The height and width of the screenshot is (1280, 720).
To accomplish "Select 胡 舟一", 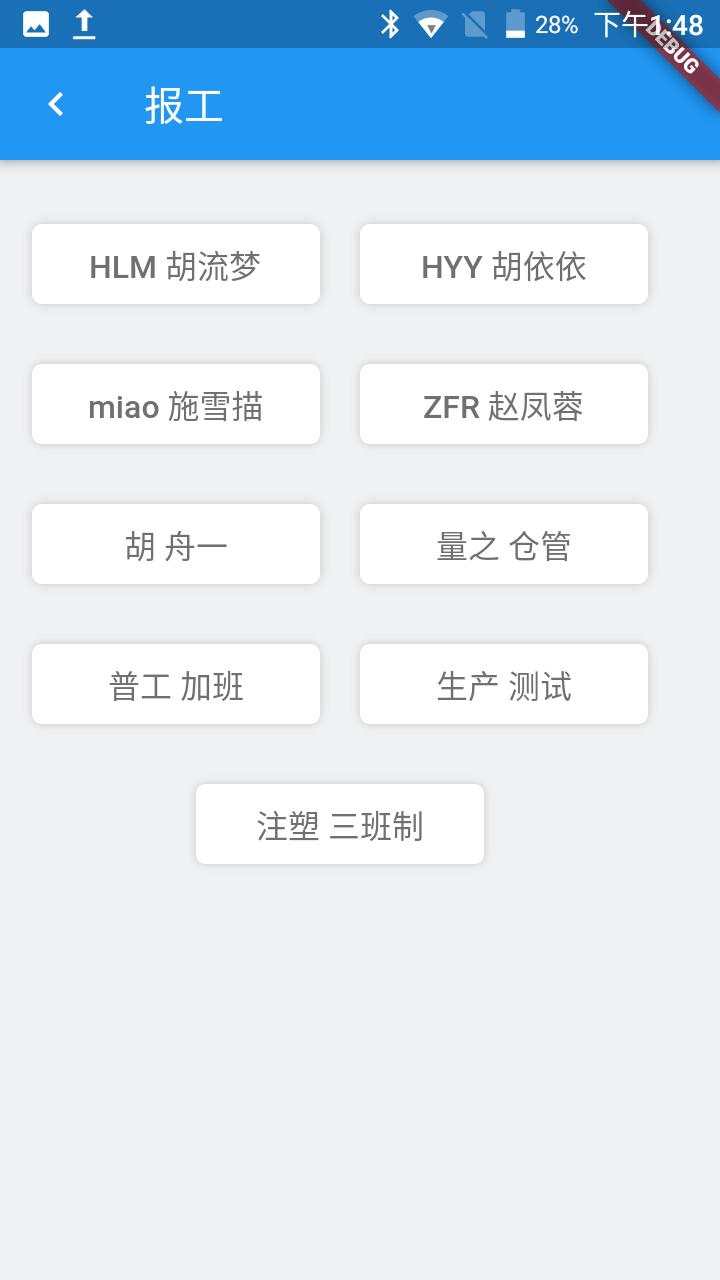I will point(176,544).
